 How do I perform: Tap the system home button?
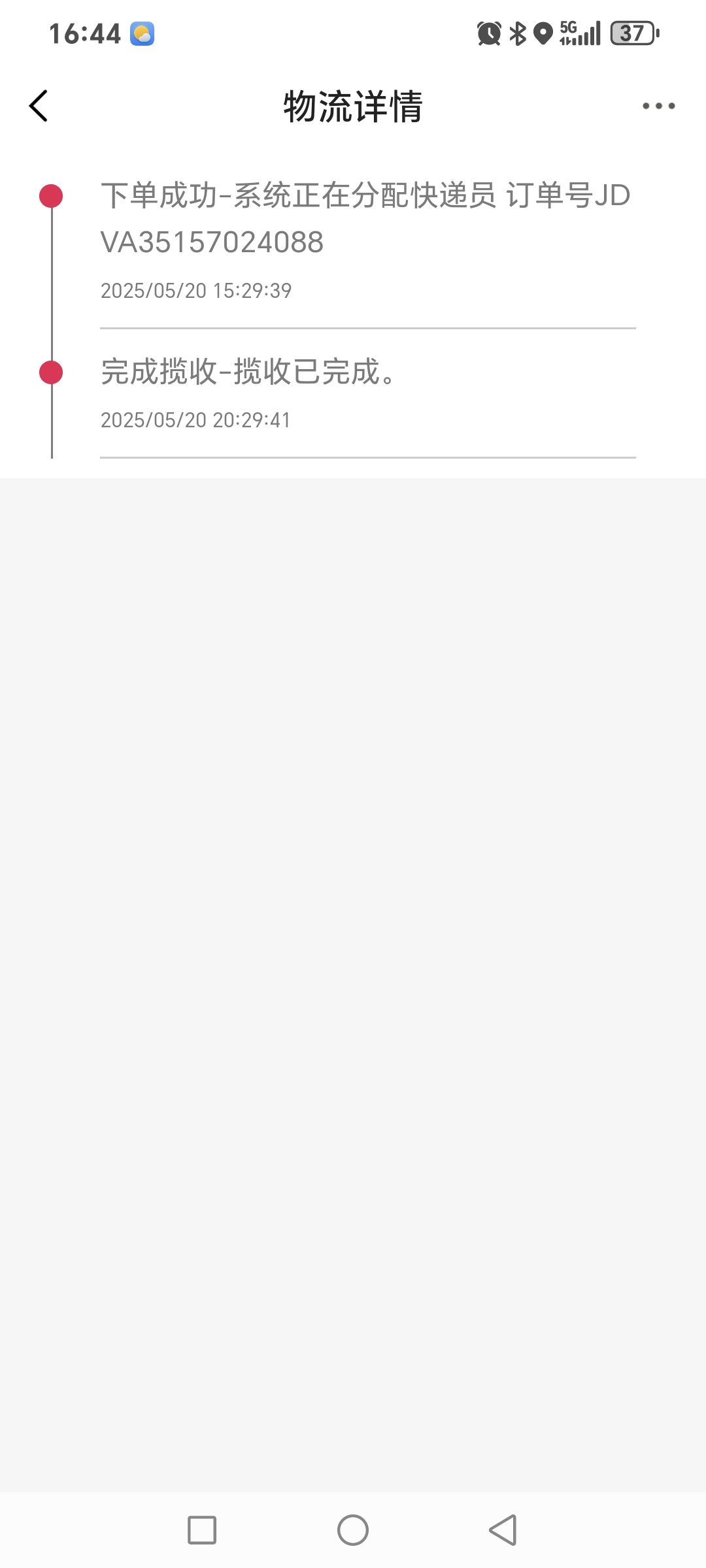[x=353, y=1530]
